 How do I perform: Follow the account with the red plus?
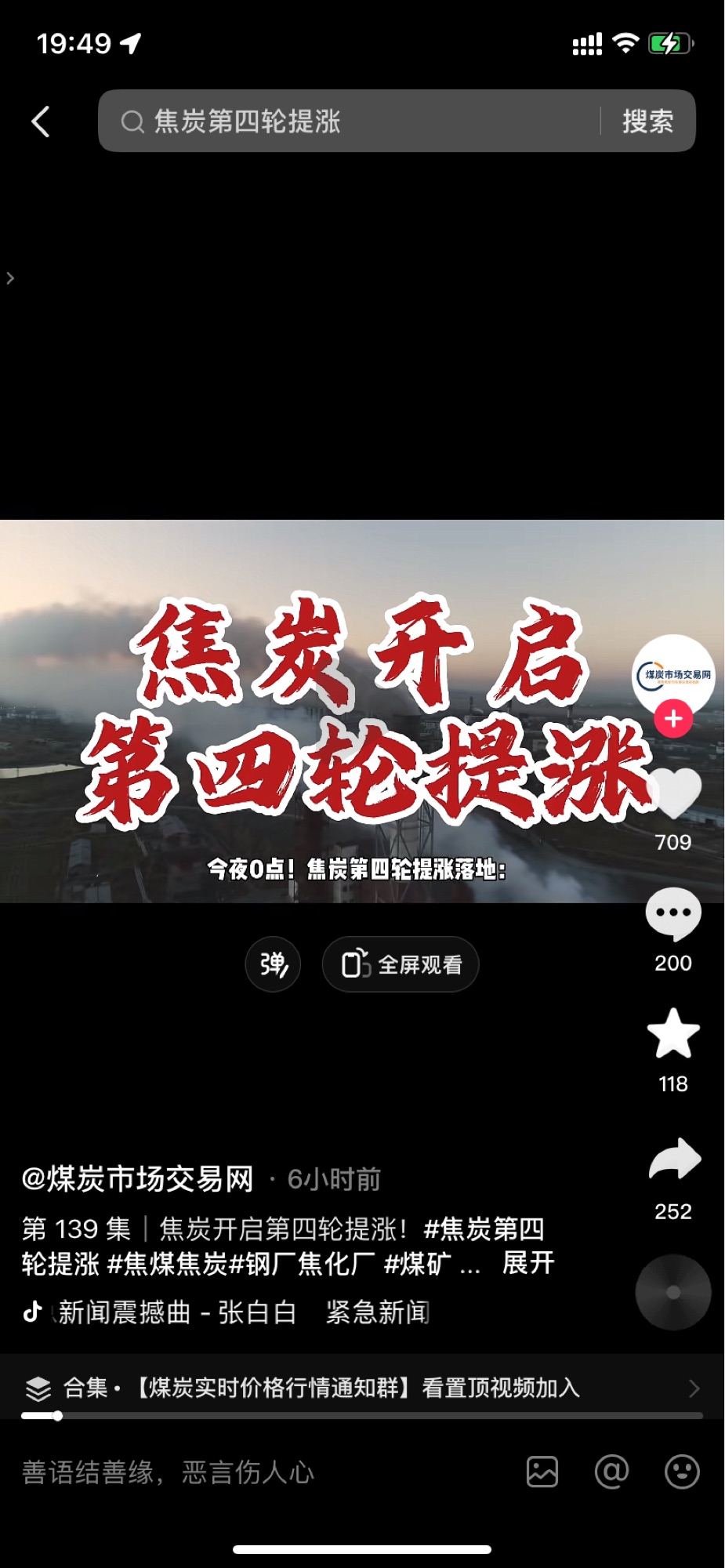pos(673,719)
